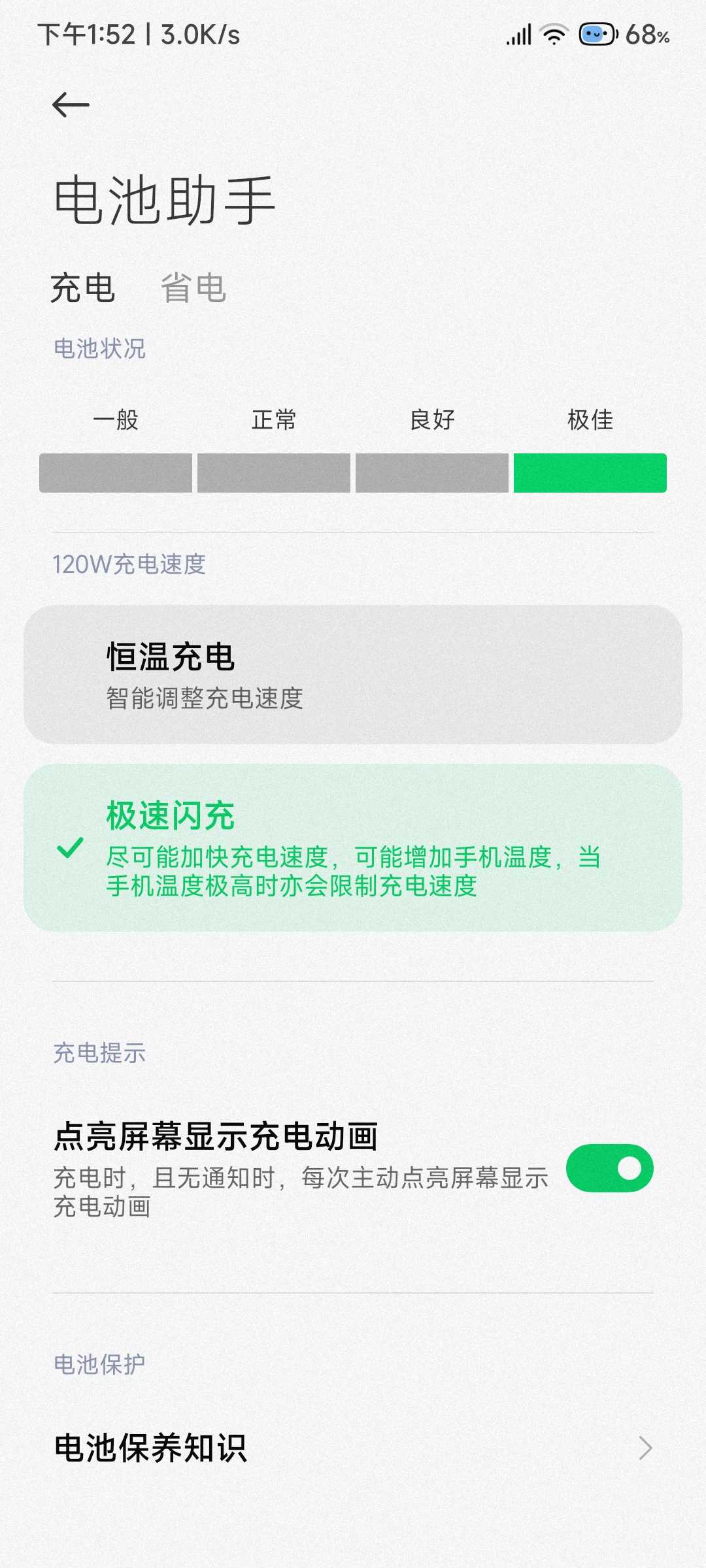This screenshot has width=706, height=1568.
Task: Switch to the 省电 tab
Action: pos(193,288)
